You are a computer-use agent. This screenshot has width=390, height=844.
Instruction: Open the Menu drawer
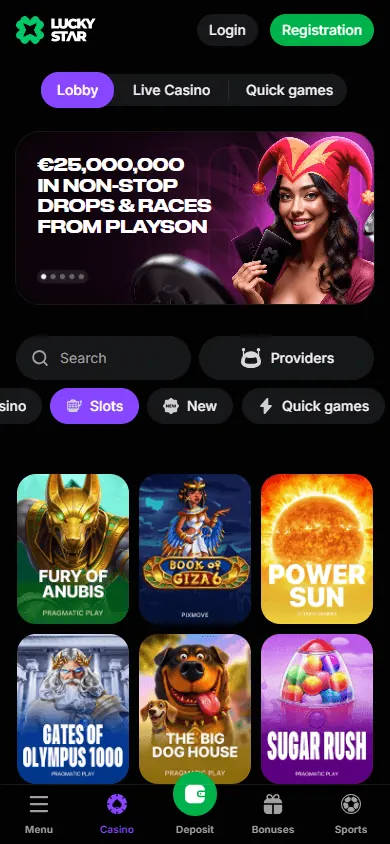pos(39,814)
